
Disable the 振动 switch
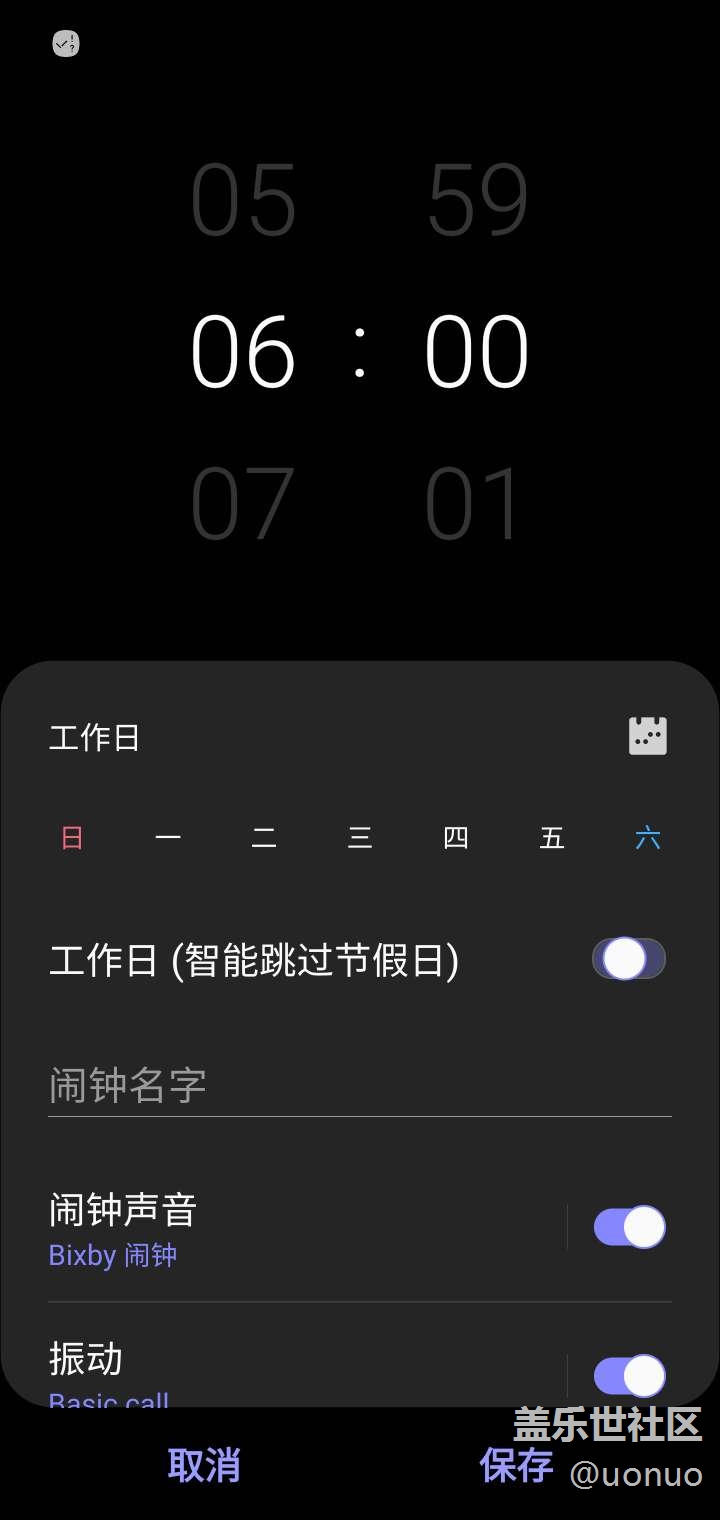coord(629,1375)
